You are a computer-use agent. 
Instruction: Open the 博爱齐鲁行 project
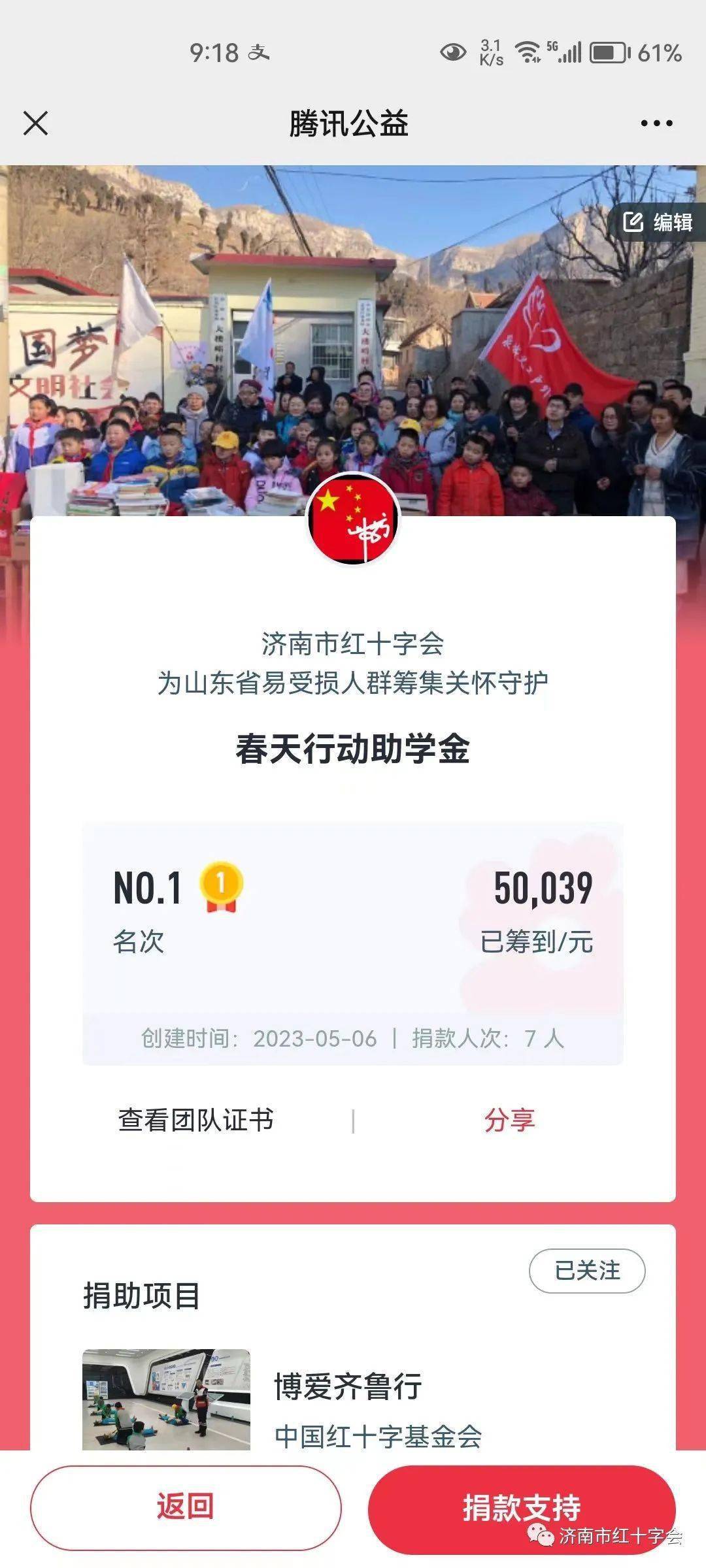click(348, 1386)
